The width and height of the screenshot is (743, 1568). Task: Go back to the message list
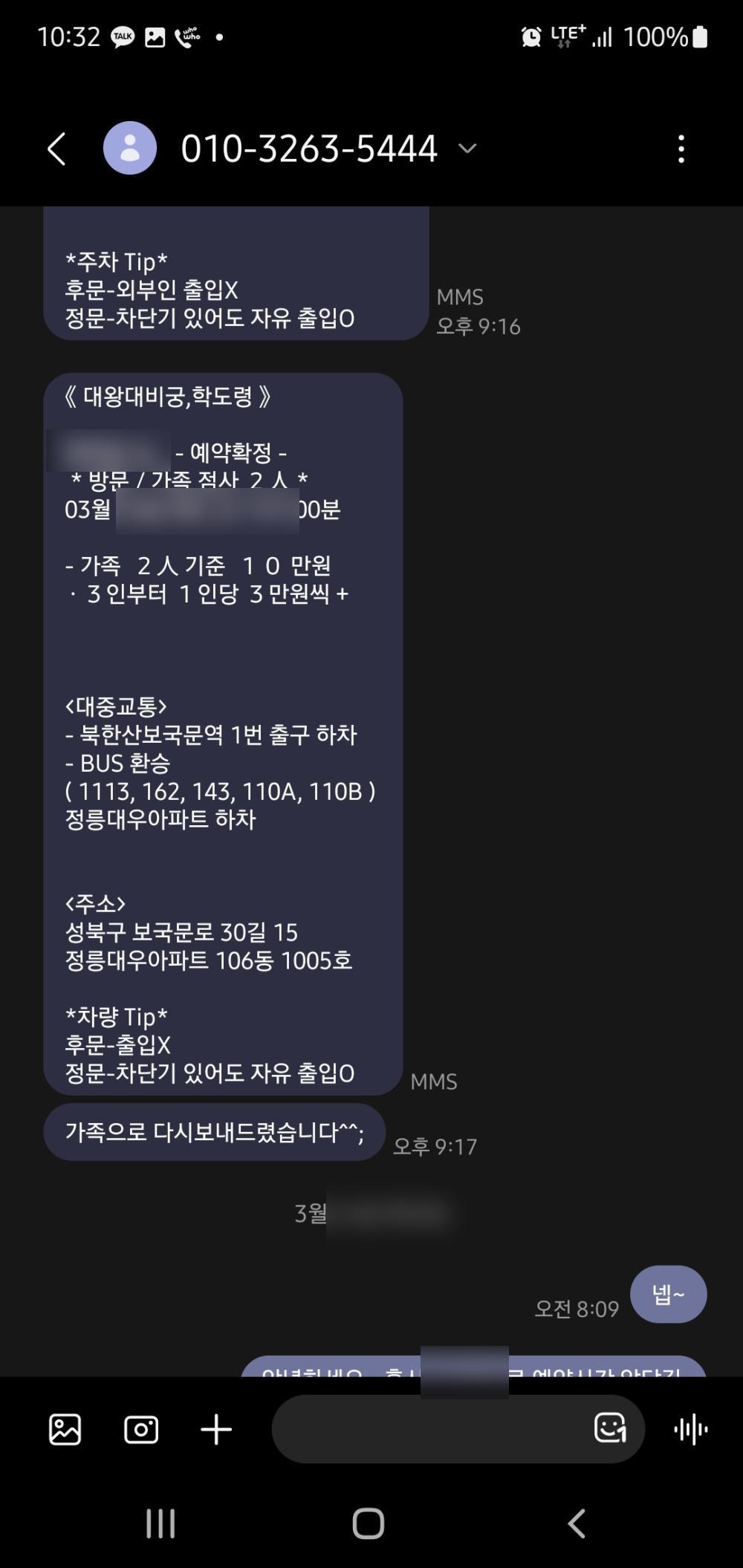coord(57,149)
